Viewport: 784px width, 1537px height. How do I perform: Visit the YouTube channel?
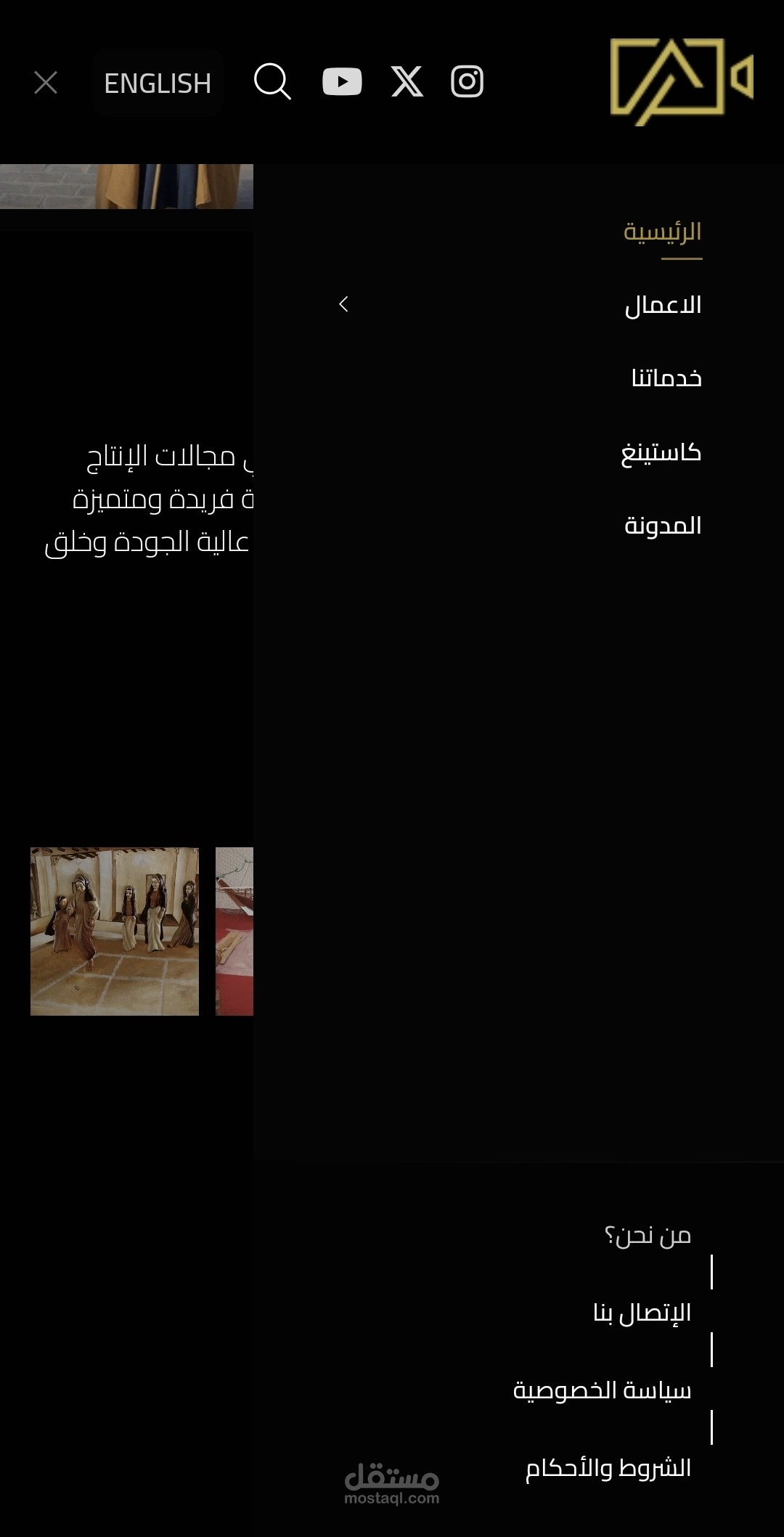(342, 81)
